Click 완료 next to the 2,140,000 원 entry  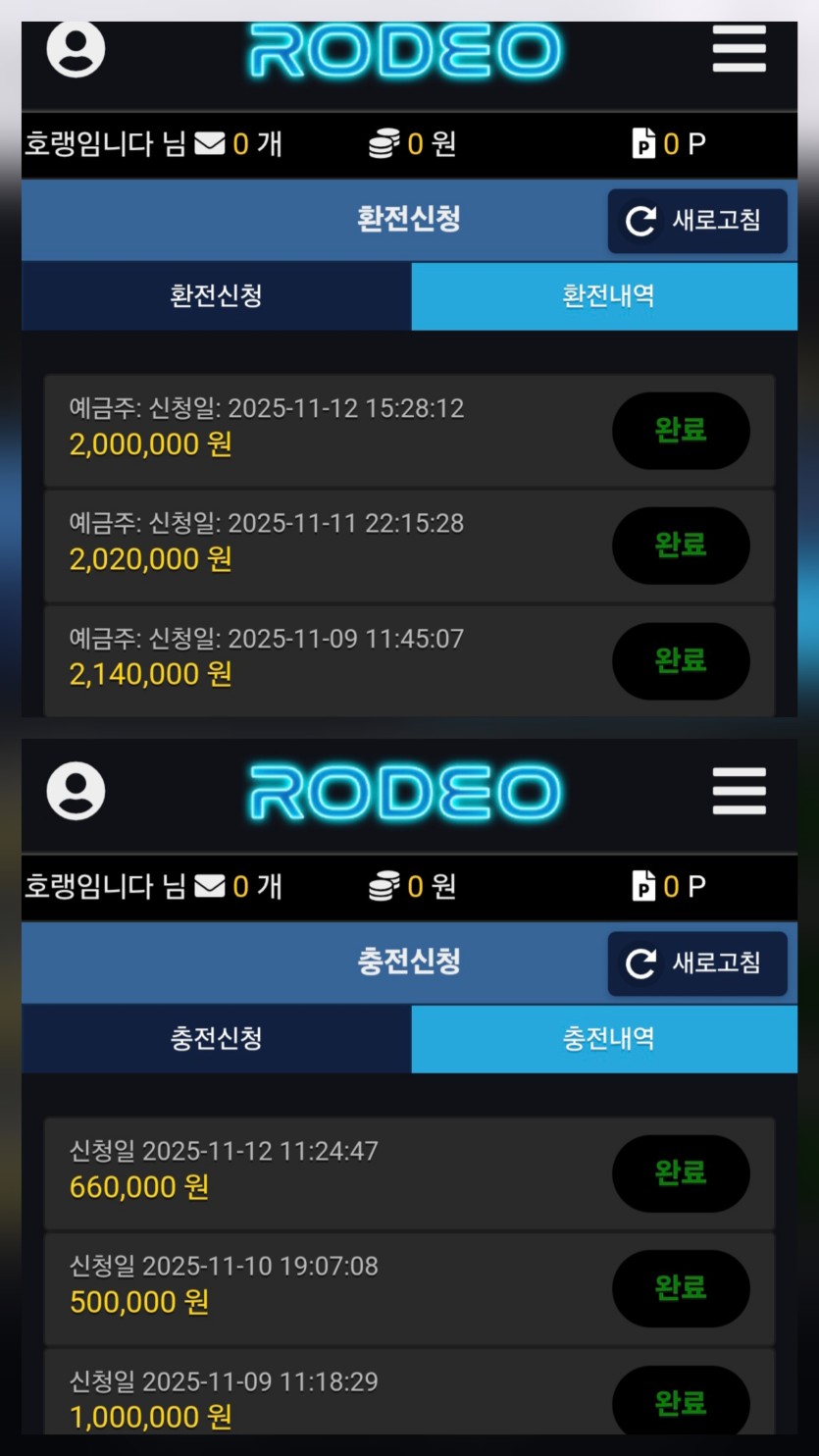coord(681,660)
